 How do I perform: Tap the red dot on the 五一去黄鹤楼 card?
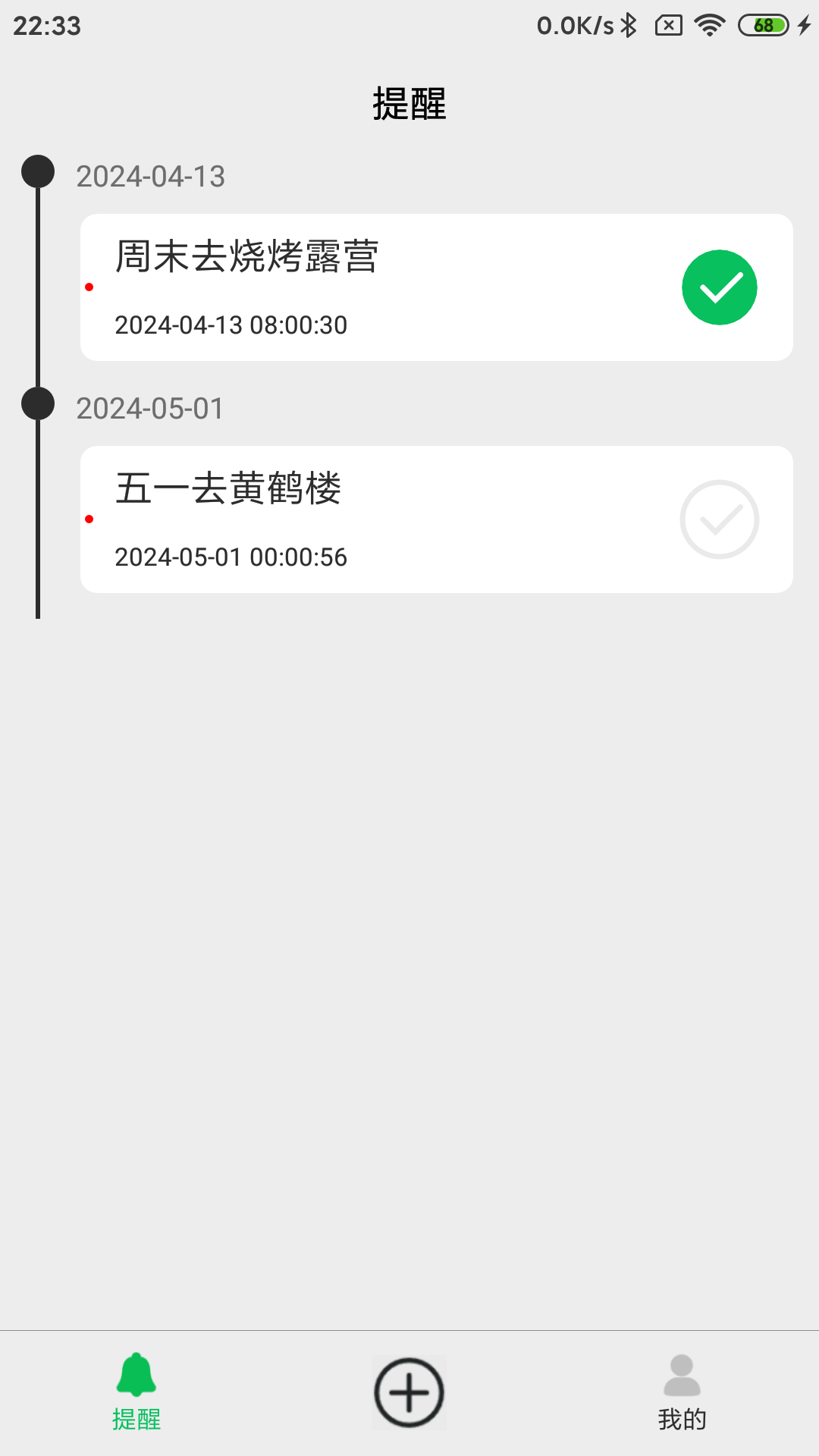tap(89, 520)
